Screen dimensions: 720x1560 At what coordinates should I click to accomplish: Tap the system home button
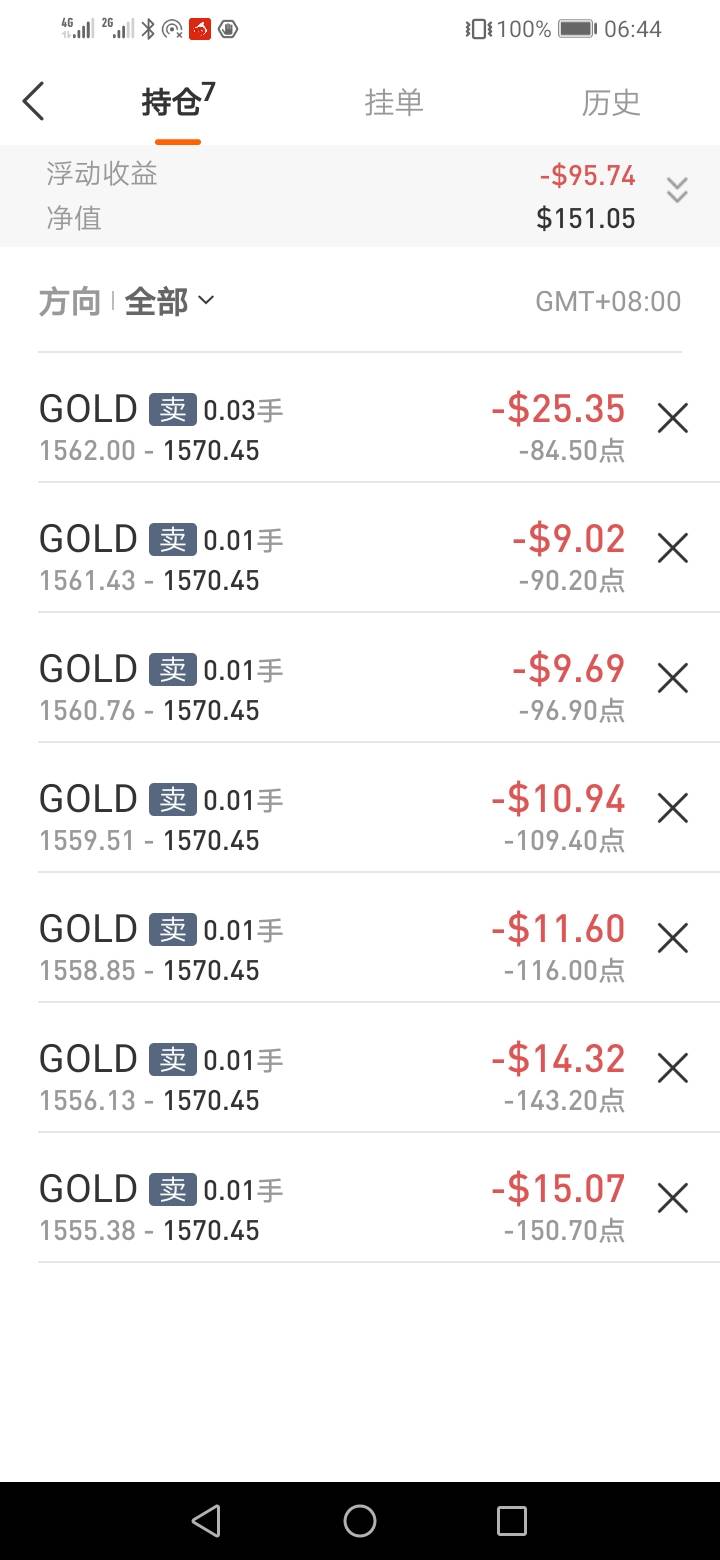pos(360,1521)
